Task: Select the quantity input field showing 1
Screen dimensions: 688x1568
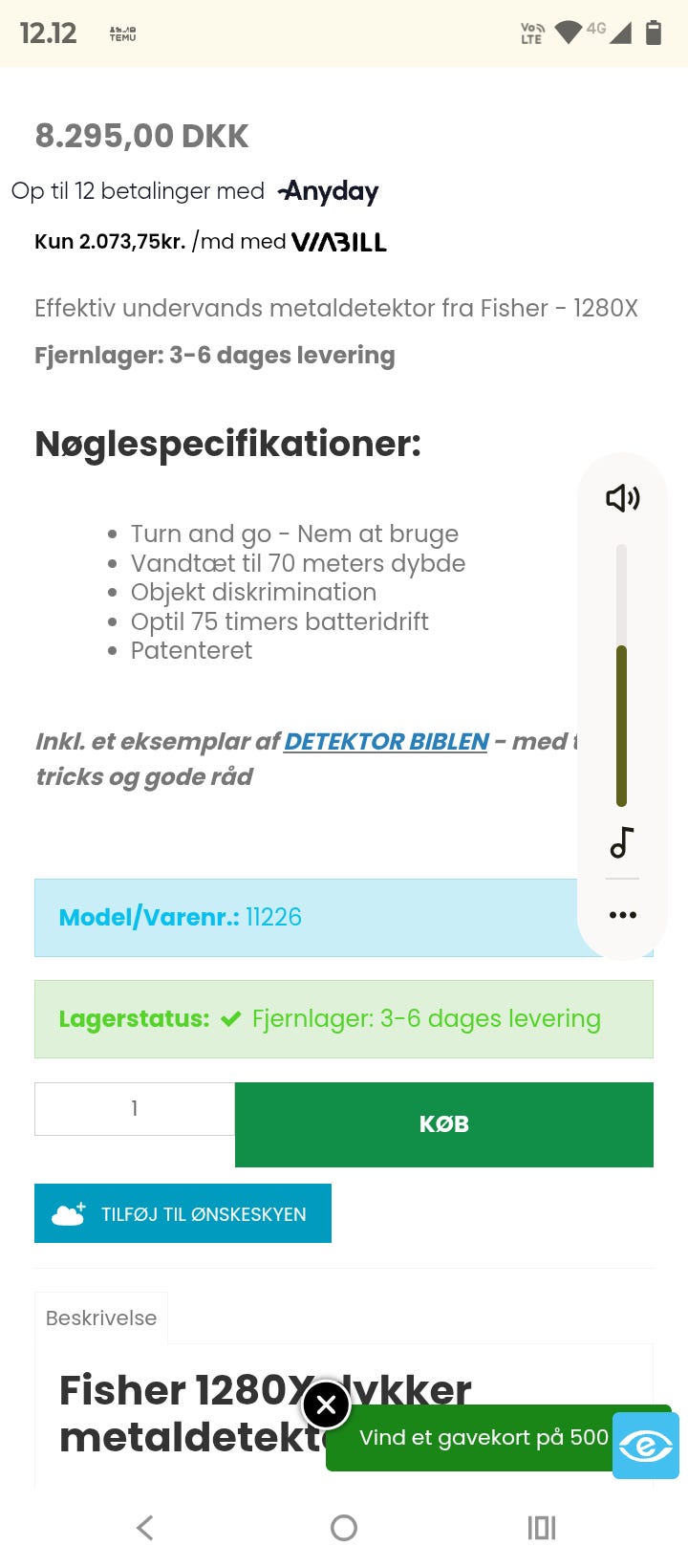Action: coord(134,1108)
